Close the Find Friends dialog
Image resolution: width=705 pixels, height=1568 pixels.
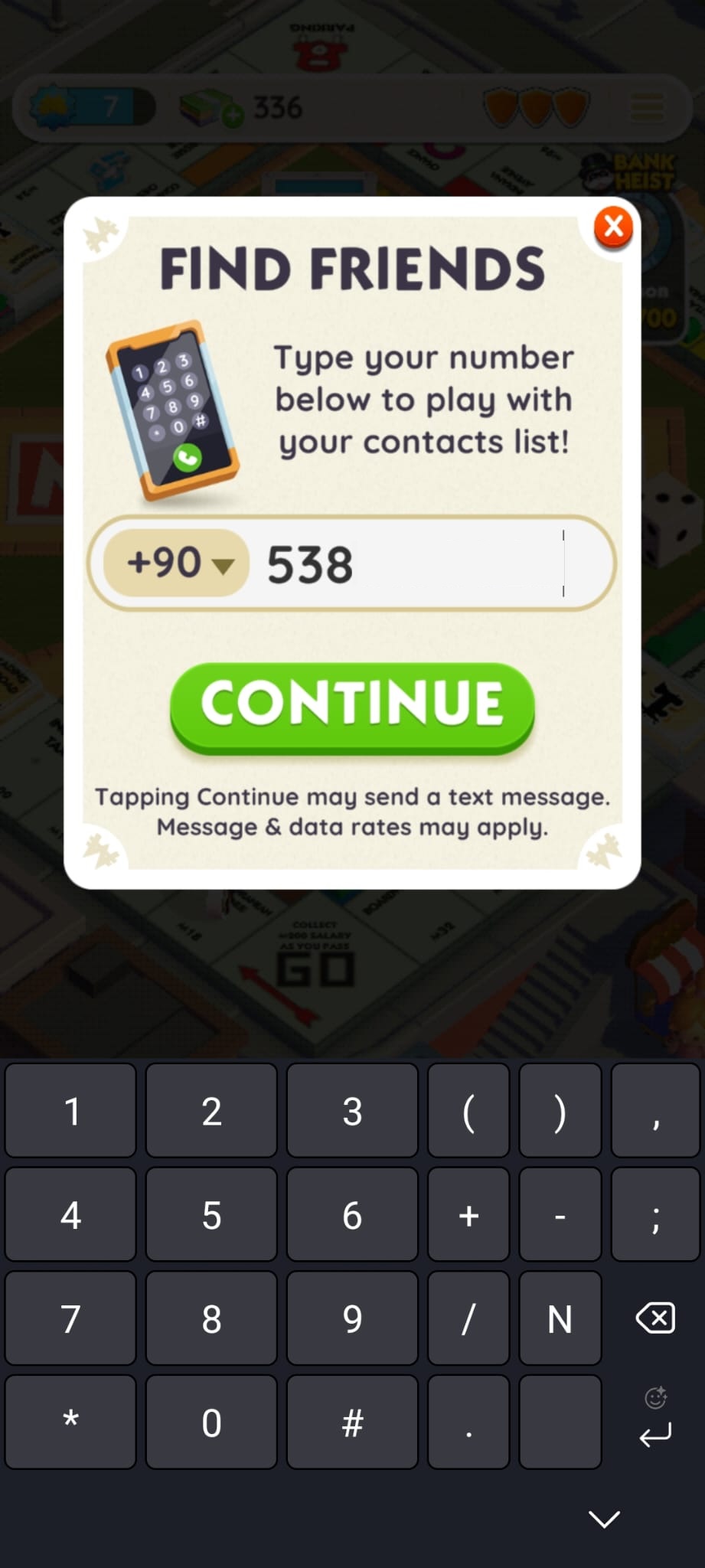click(613, 227)
